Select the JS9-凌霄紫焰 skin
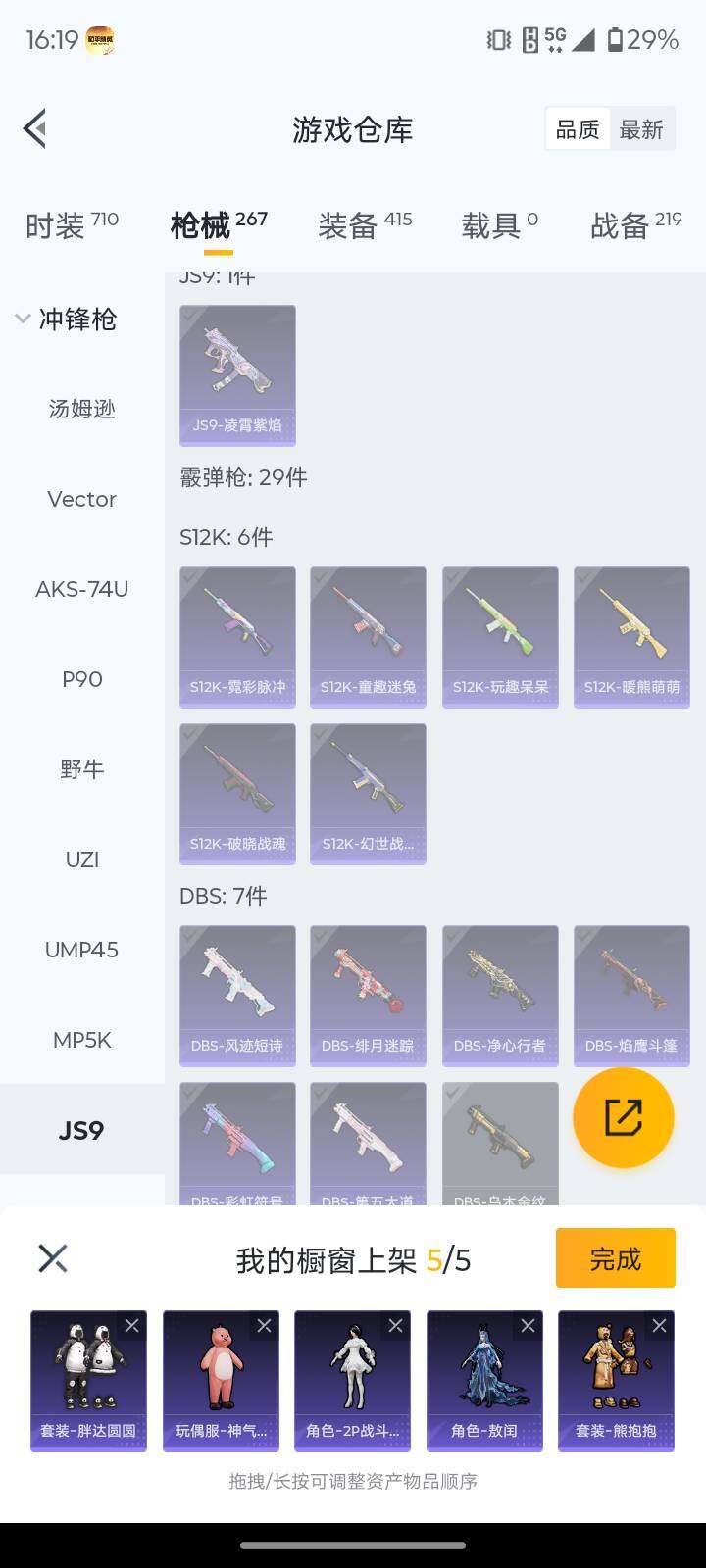This screenshot has height=1568, width=706. click(x=237, y=374)
